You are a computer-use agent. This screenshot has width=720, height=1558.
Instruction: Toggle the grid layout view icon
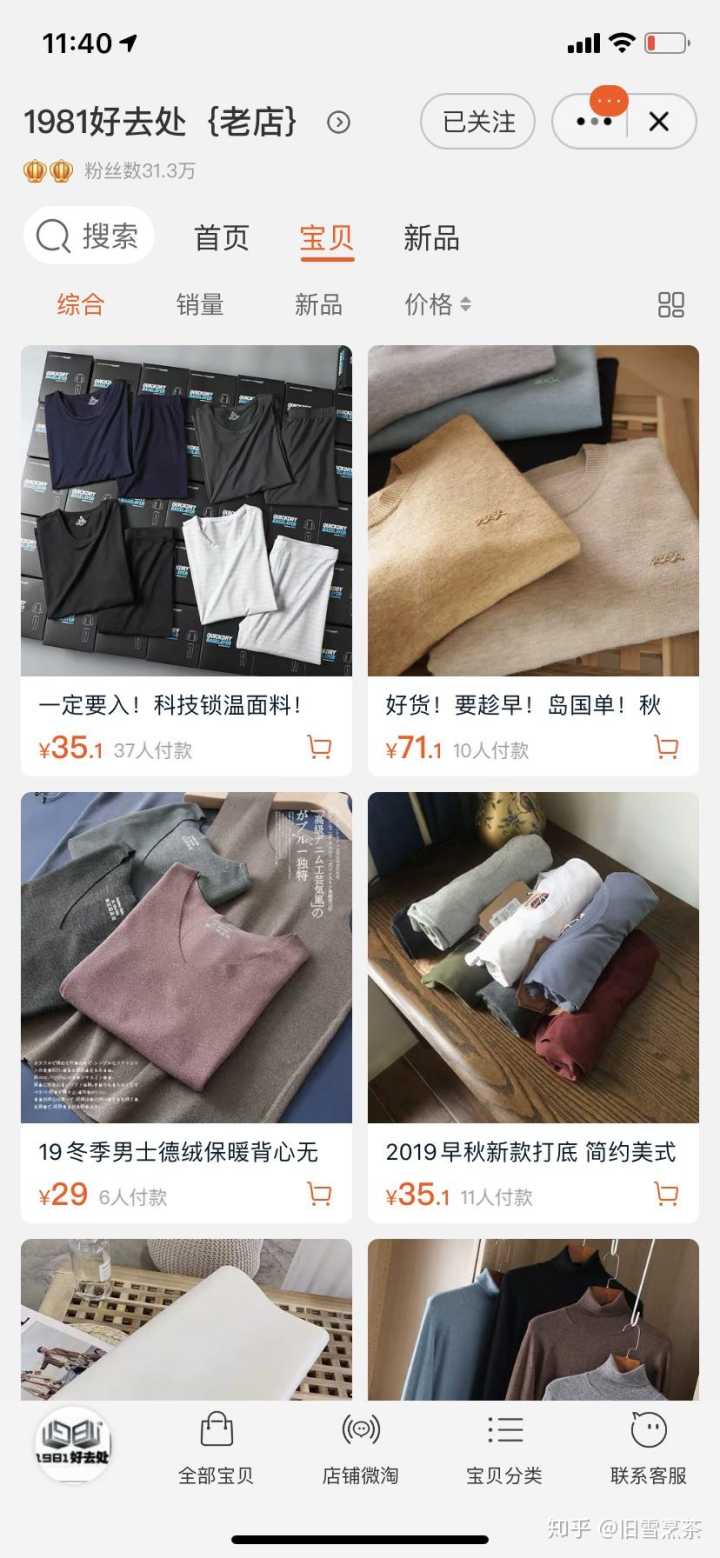(671, 305)
